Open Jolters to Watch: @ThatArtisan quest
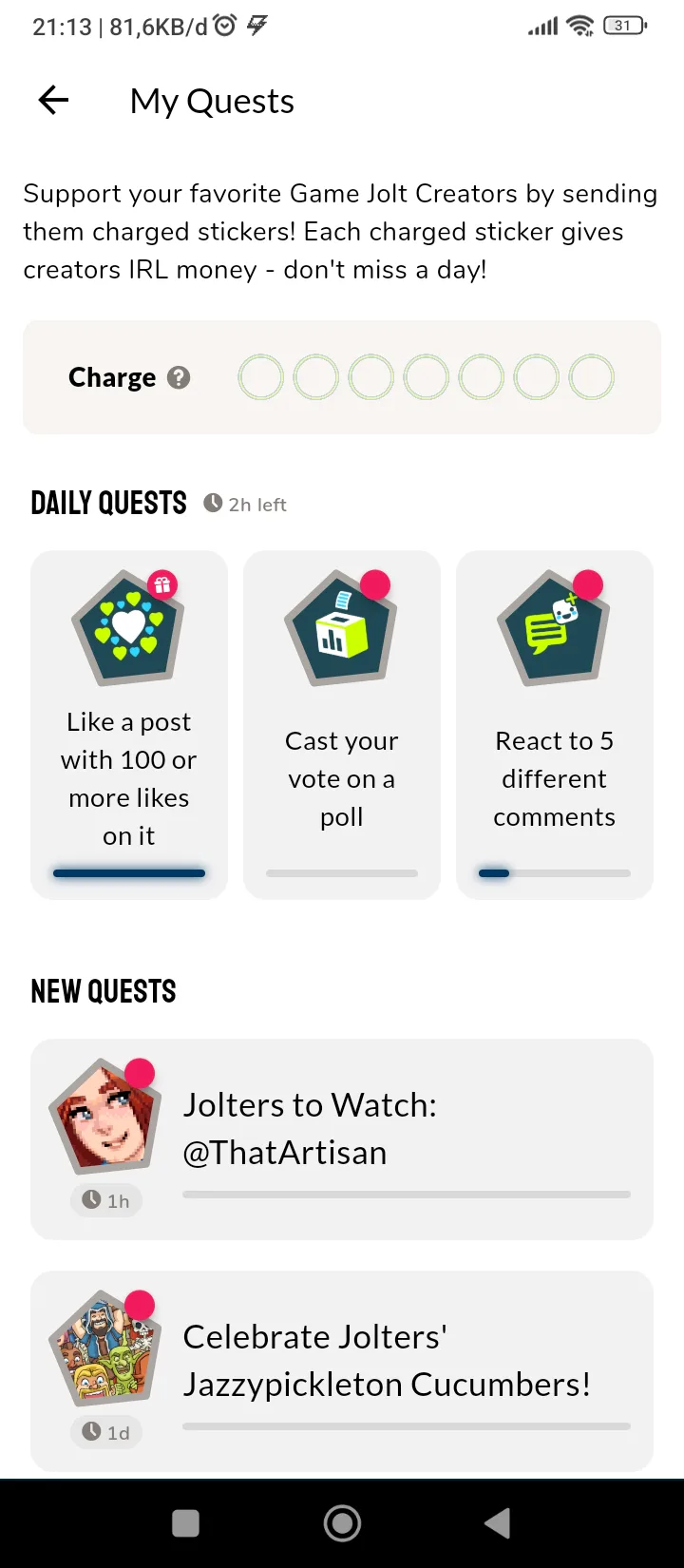The width and height of the screenshot is (684, 1568). (342, 1138)
